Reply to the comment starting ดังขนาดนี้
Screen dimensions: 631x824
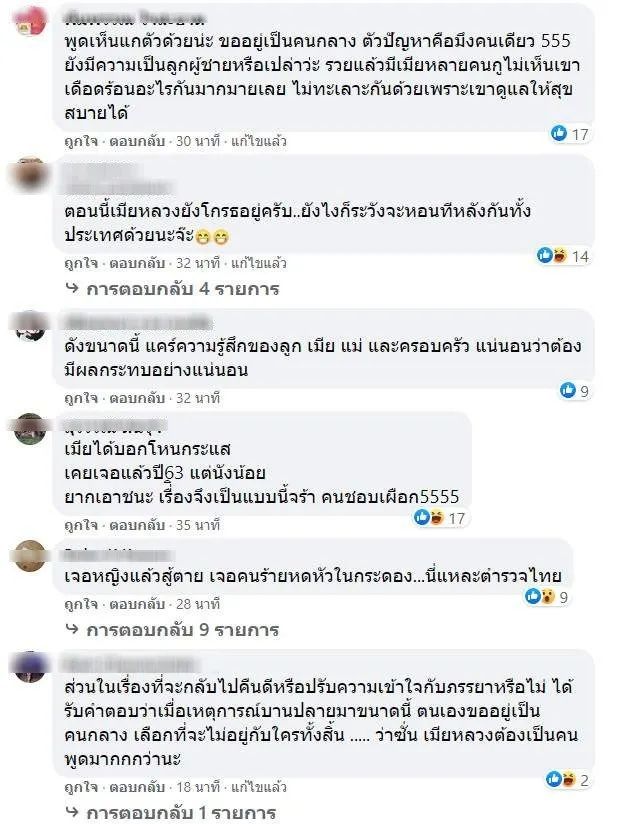coord(138,397)
